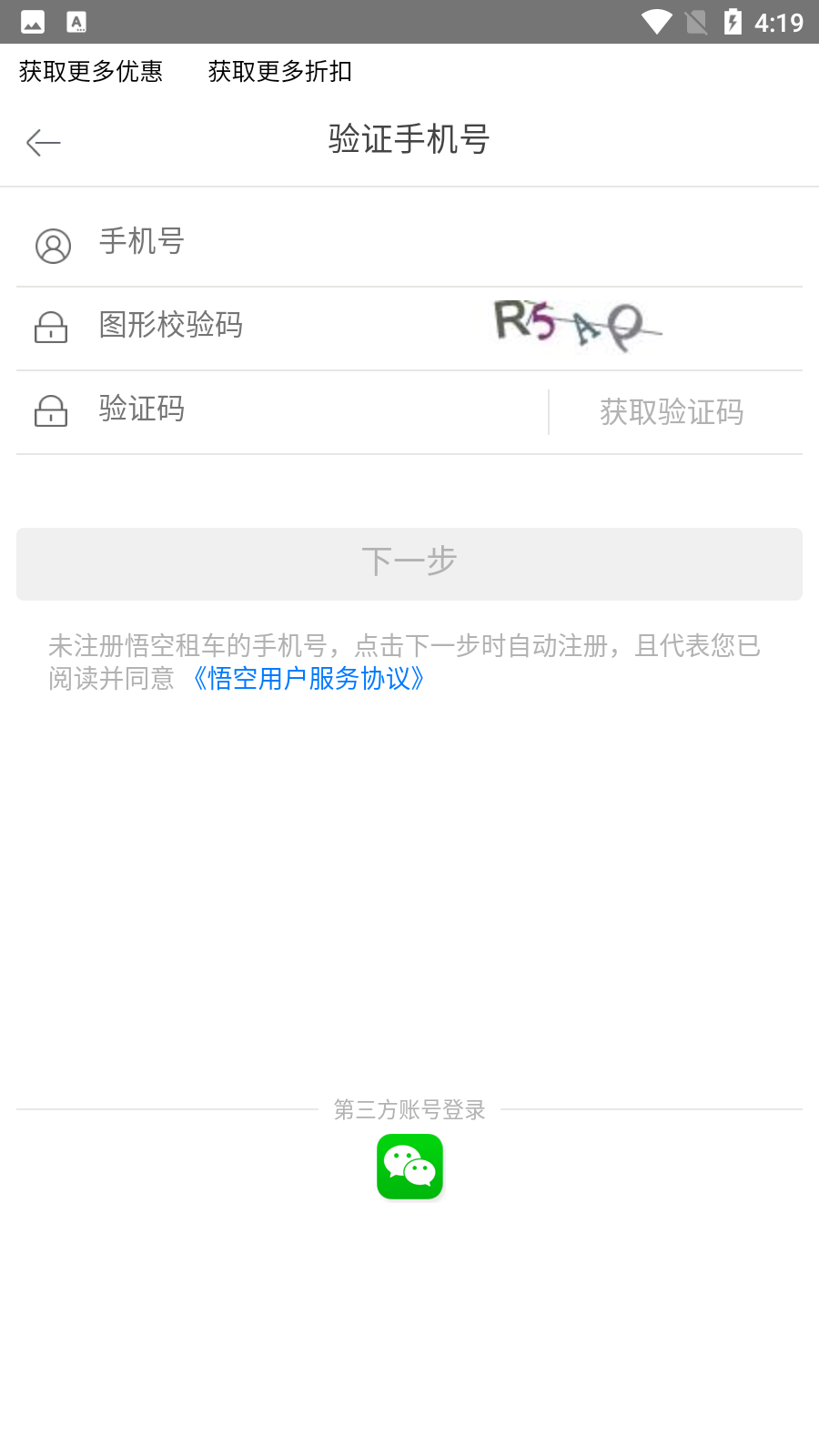819x1456 pixels.
Task: Click the keyboard indicator icon in status bar
Action: 75,20
